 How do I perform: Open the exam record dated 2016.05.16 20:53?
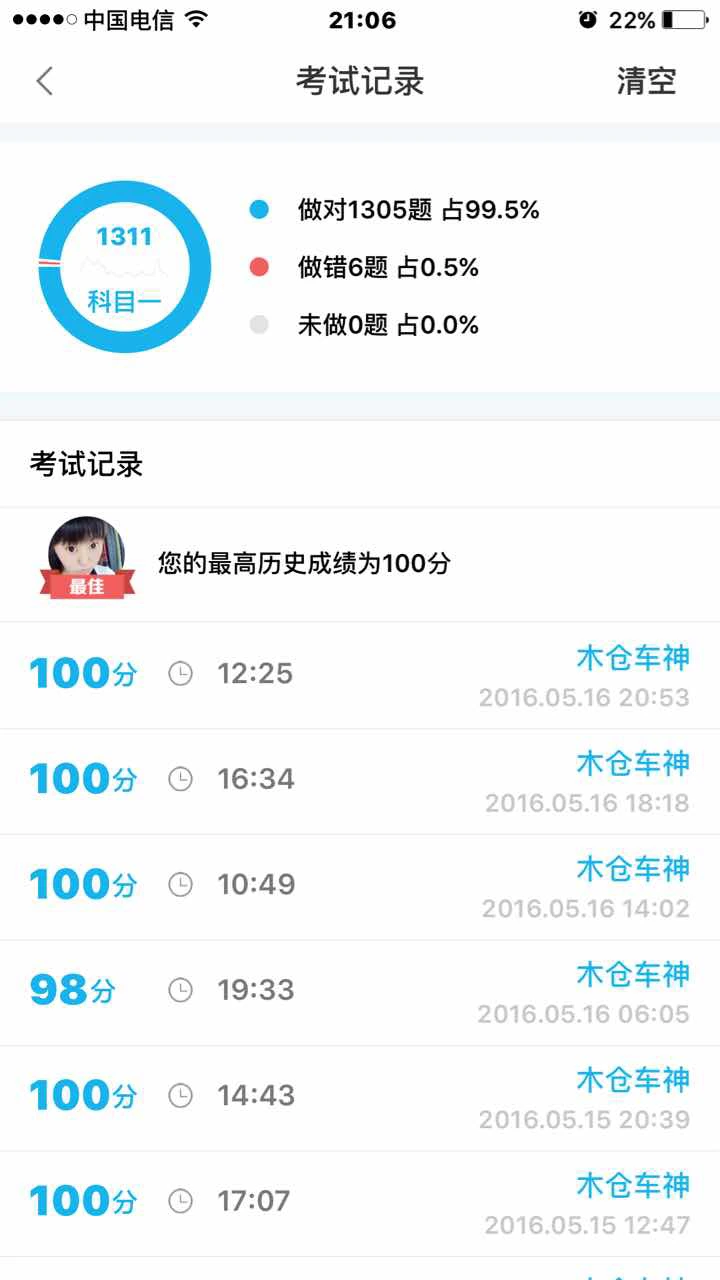click(360, 675)
